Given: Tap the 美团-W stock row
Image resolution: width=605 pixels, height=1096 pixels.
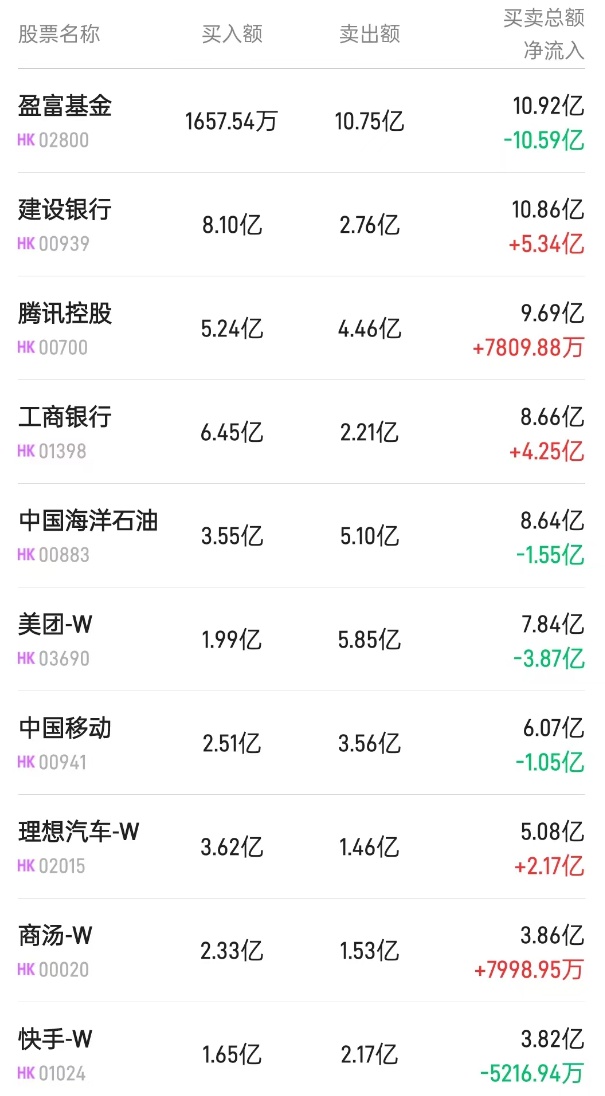Looking at the screenshot, I should tap(55, 625).
